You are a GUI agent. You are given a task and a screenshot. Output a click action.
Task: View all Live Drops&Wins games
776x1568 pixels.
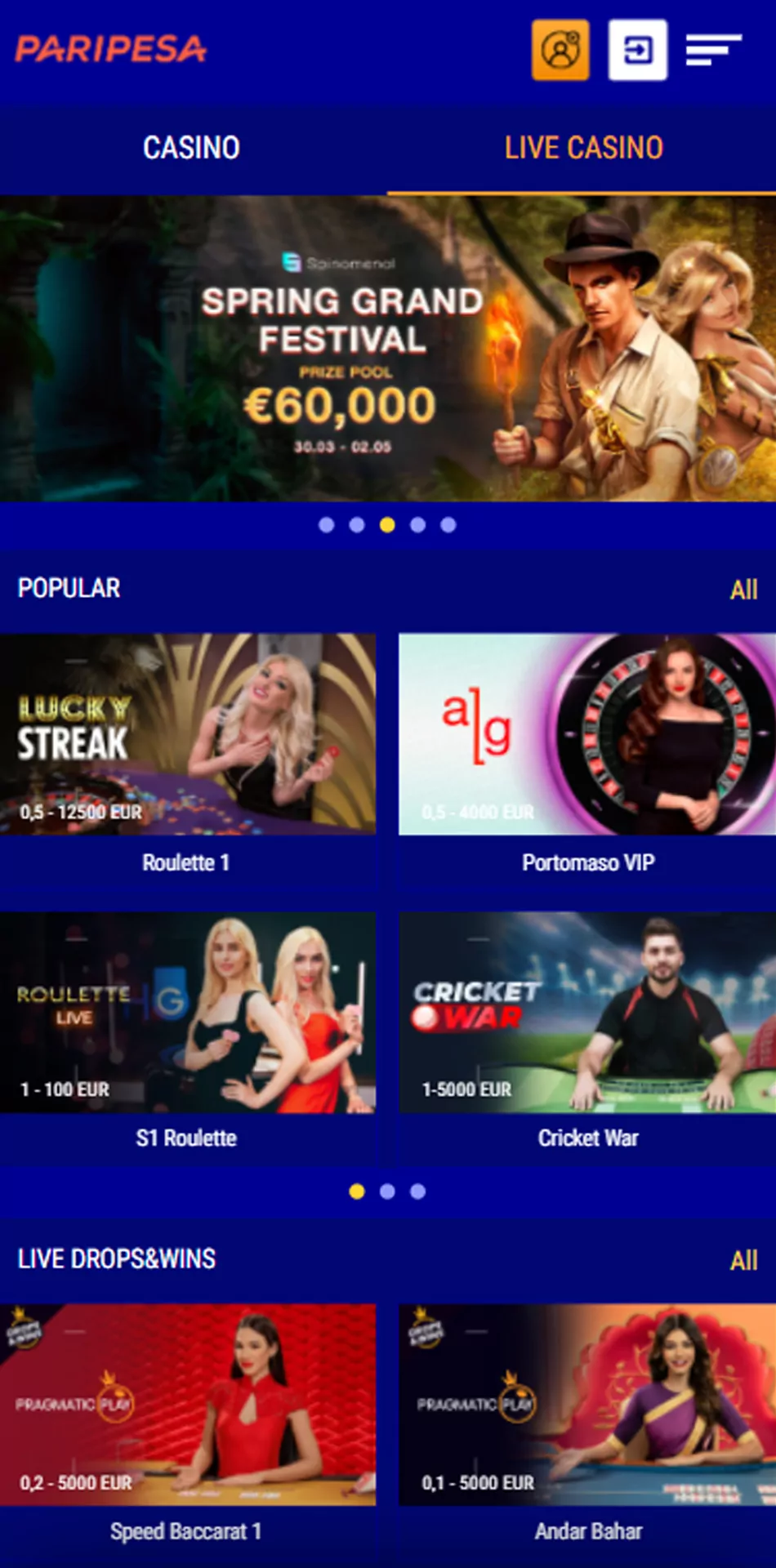coord(743,1260)
